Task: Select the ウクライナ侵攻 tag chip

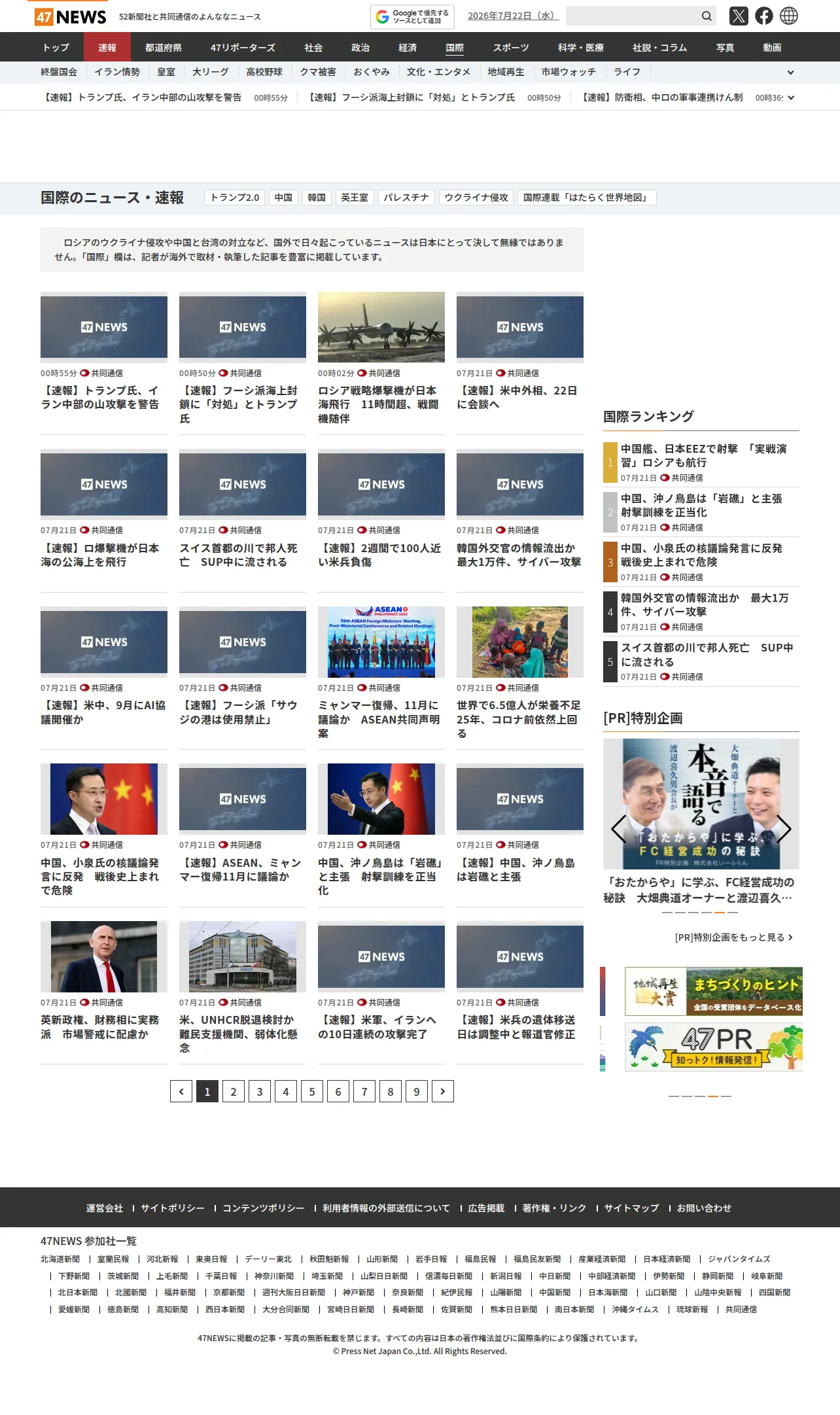Action: coord(476,198)
